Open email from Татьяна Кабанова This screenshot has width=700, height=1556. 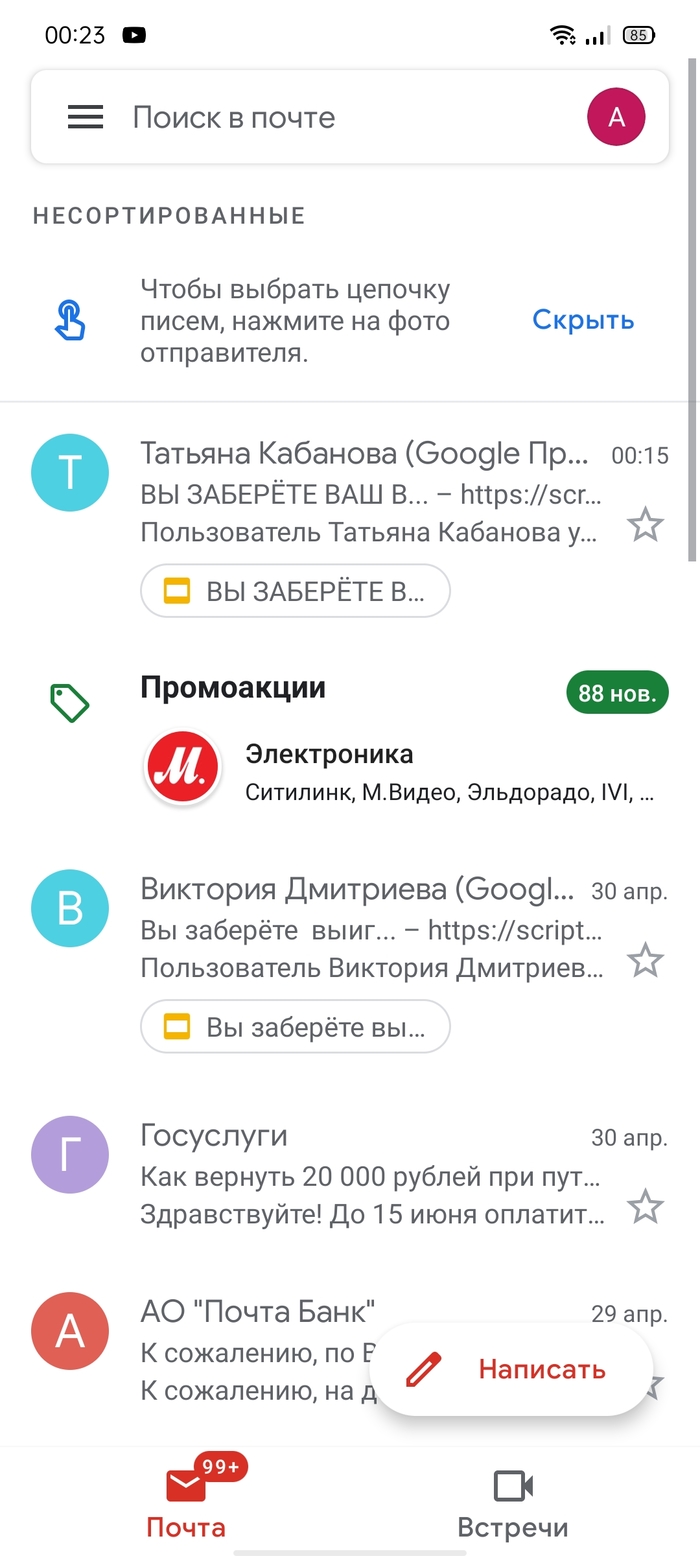point(370,493)
